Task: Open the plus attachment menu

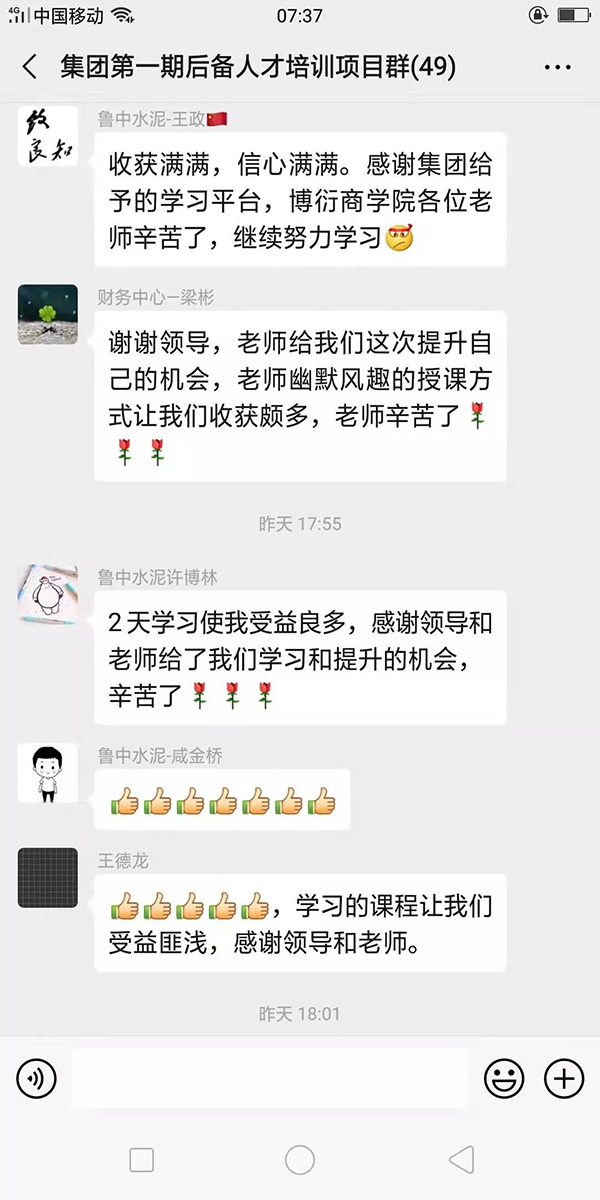Action: 563,1078
